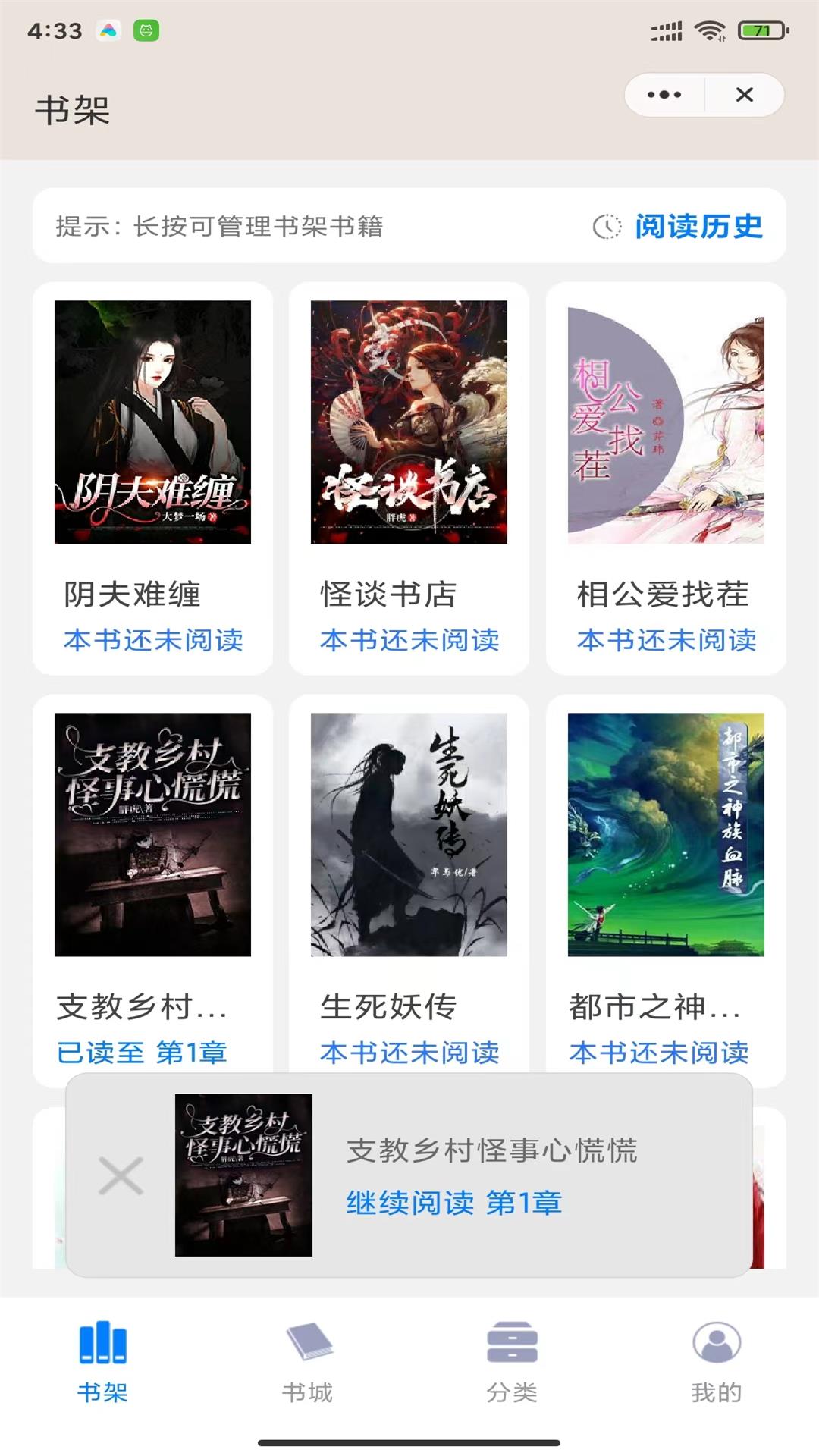Image resolution: width=819 pixels, height=1456 pixels.
Task: Dismiss the continue reading banner
Action: point(121,1175)
